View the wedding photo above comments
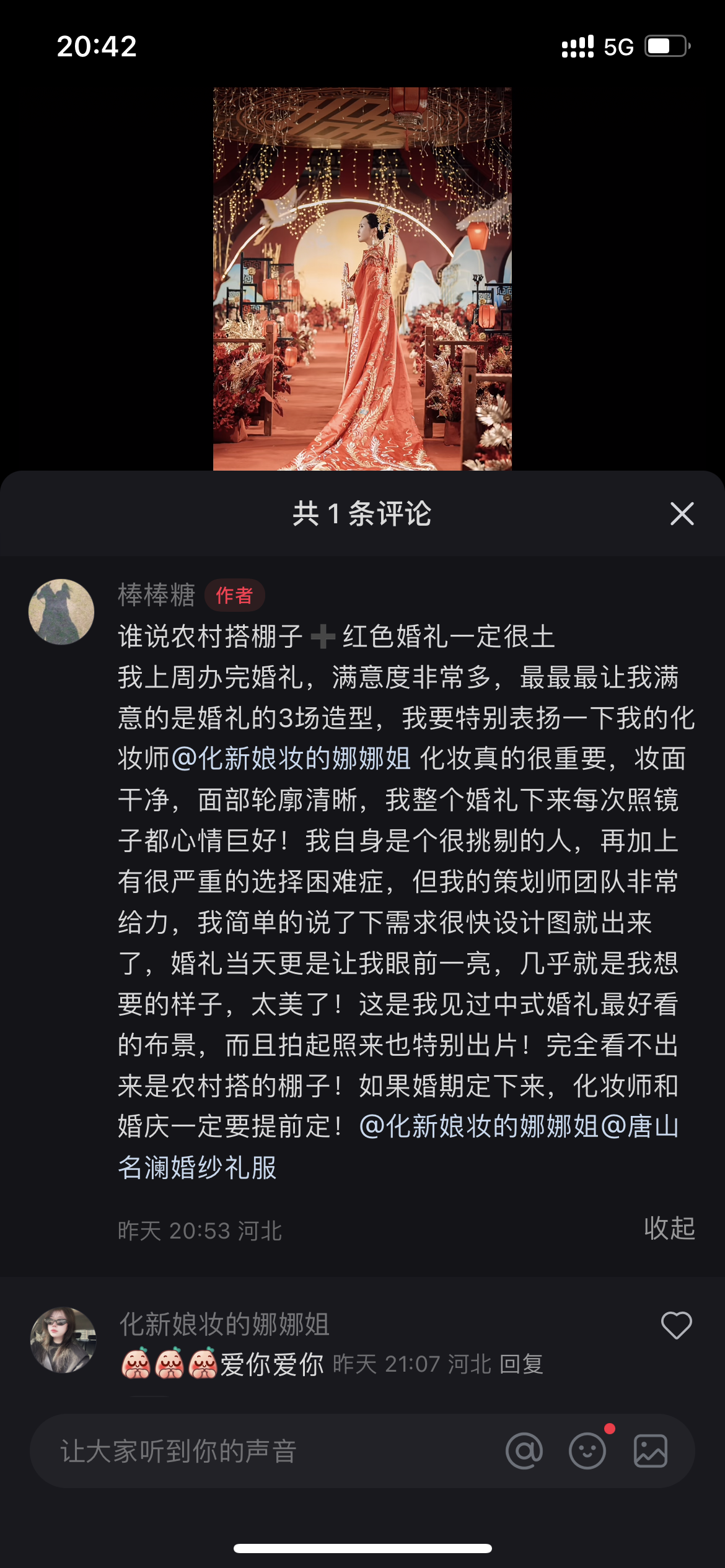 point(362,279)
